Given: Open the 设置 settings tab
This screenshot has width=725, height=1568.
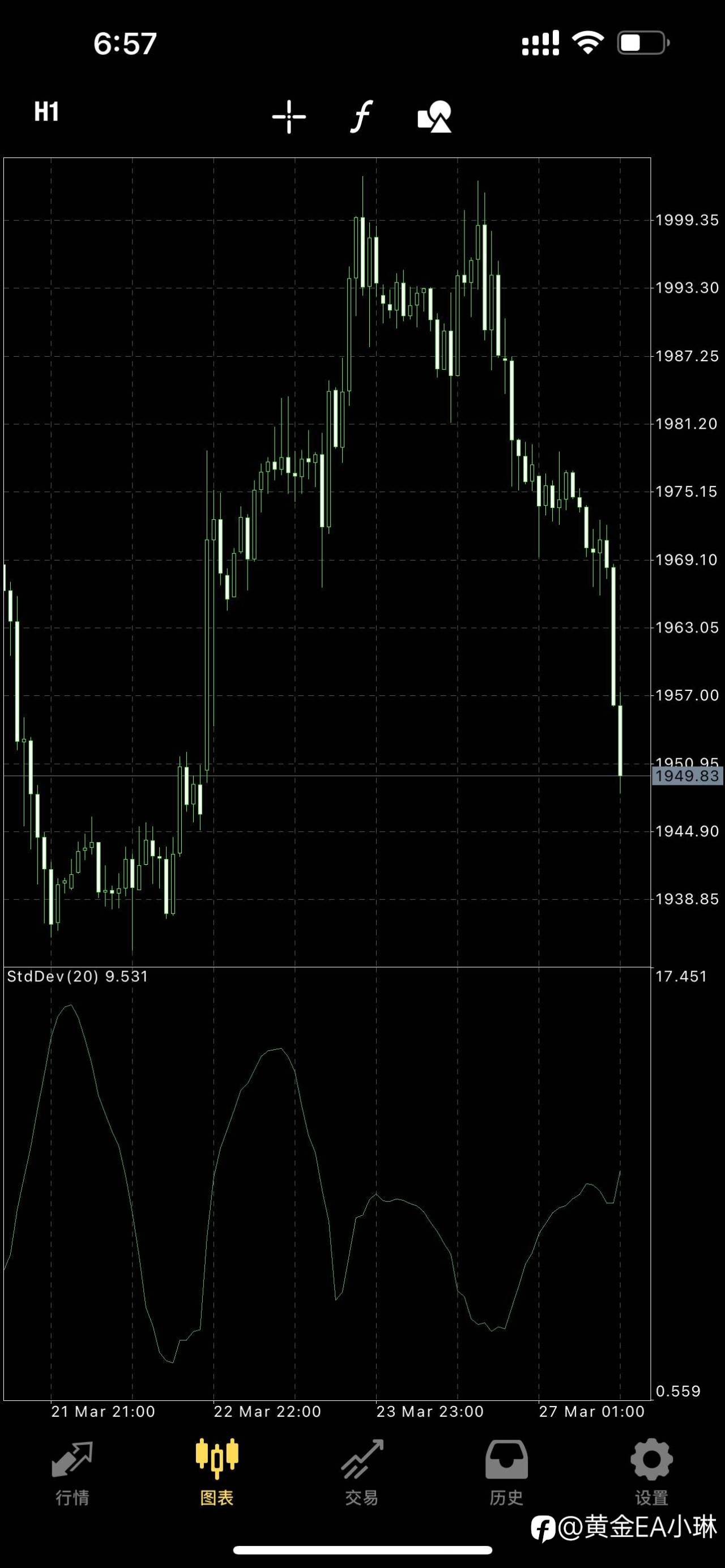Looking at the screenshot, I should (x=651, y=1472).
